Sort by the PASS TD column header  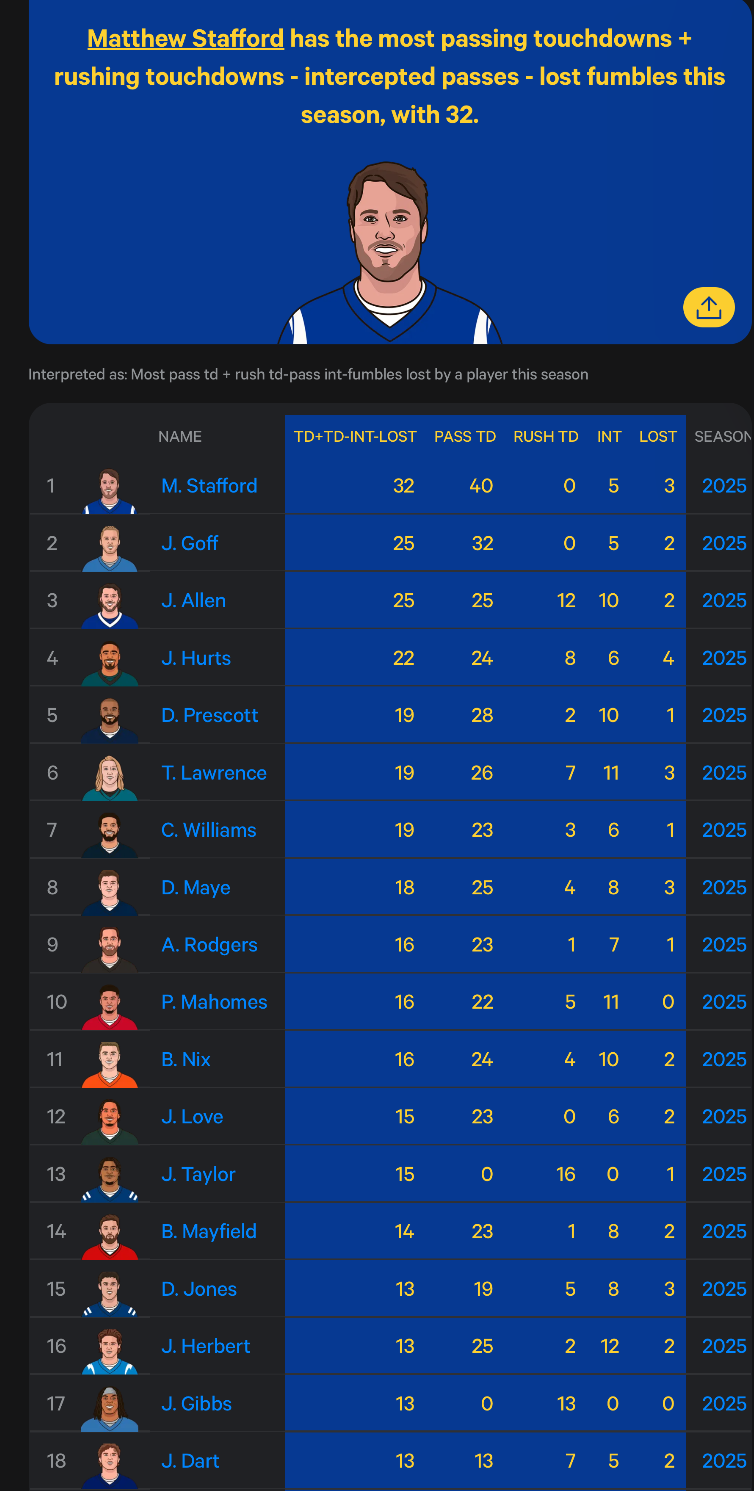(465, 437)
